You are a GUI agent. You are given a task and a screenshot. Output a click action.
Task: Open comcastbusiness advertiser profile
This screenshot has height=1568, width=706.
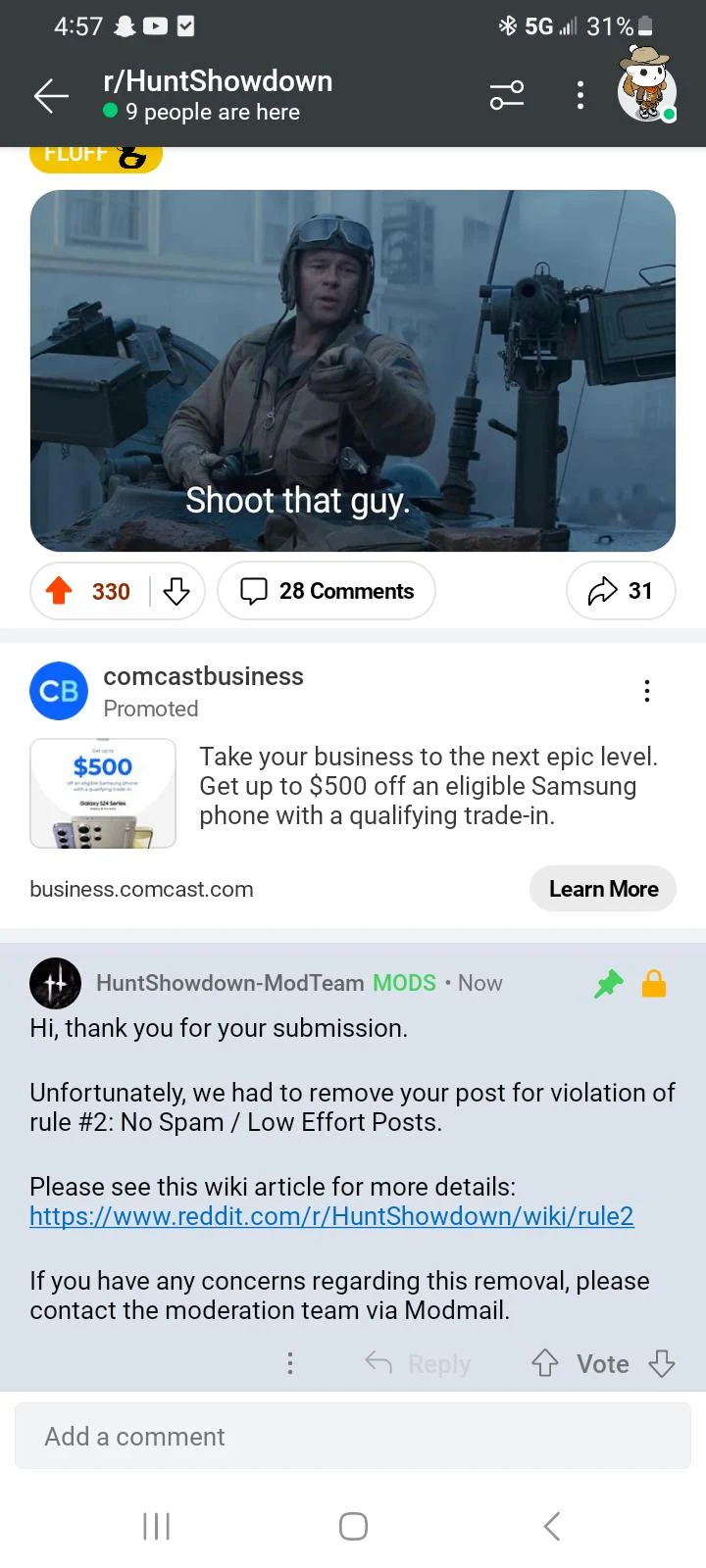coord(203,676)
